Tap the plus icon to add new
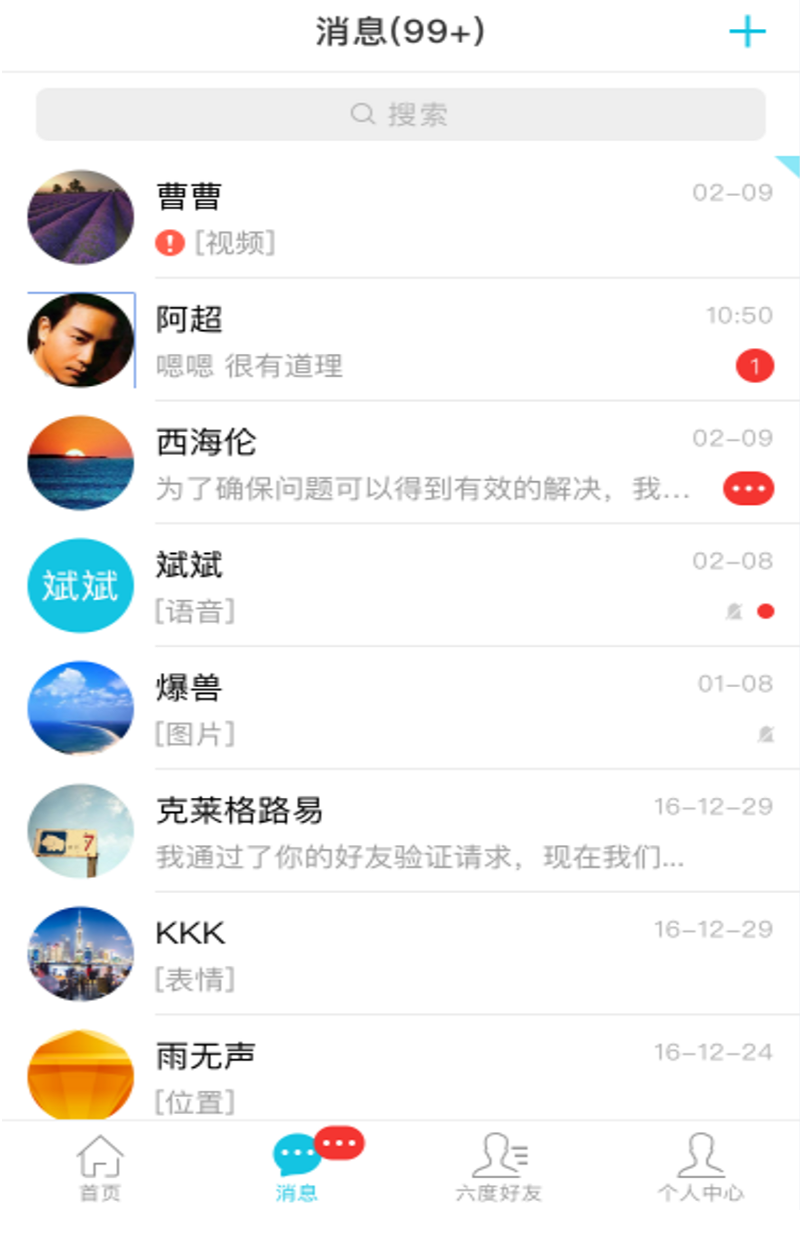Viewport: 800px width, 1260px height. point(746,33)
